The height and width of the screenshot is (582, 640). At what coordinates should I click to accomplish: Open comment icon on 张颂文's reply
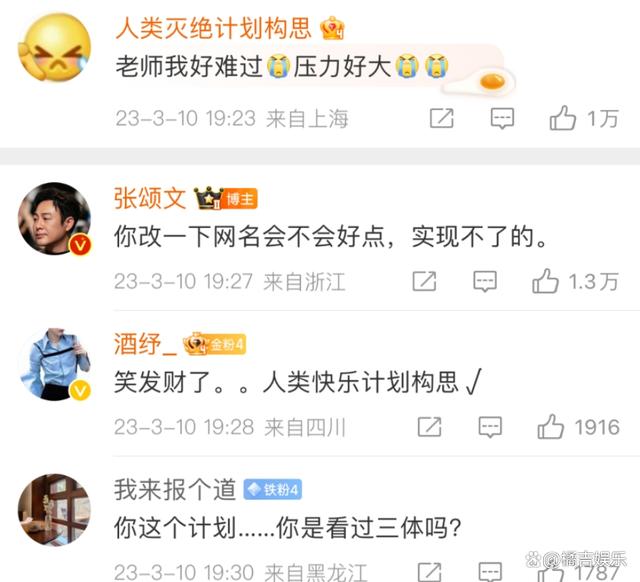(485, 281)
